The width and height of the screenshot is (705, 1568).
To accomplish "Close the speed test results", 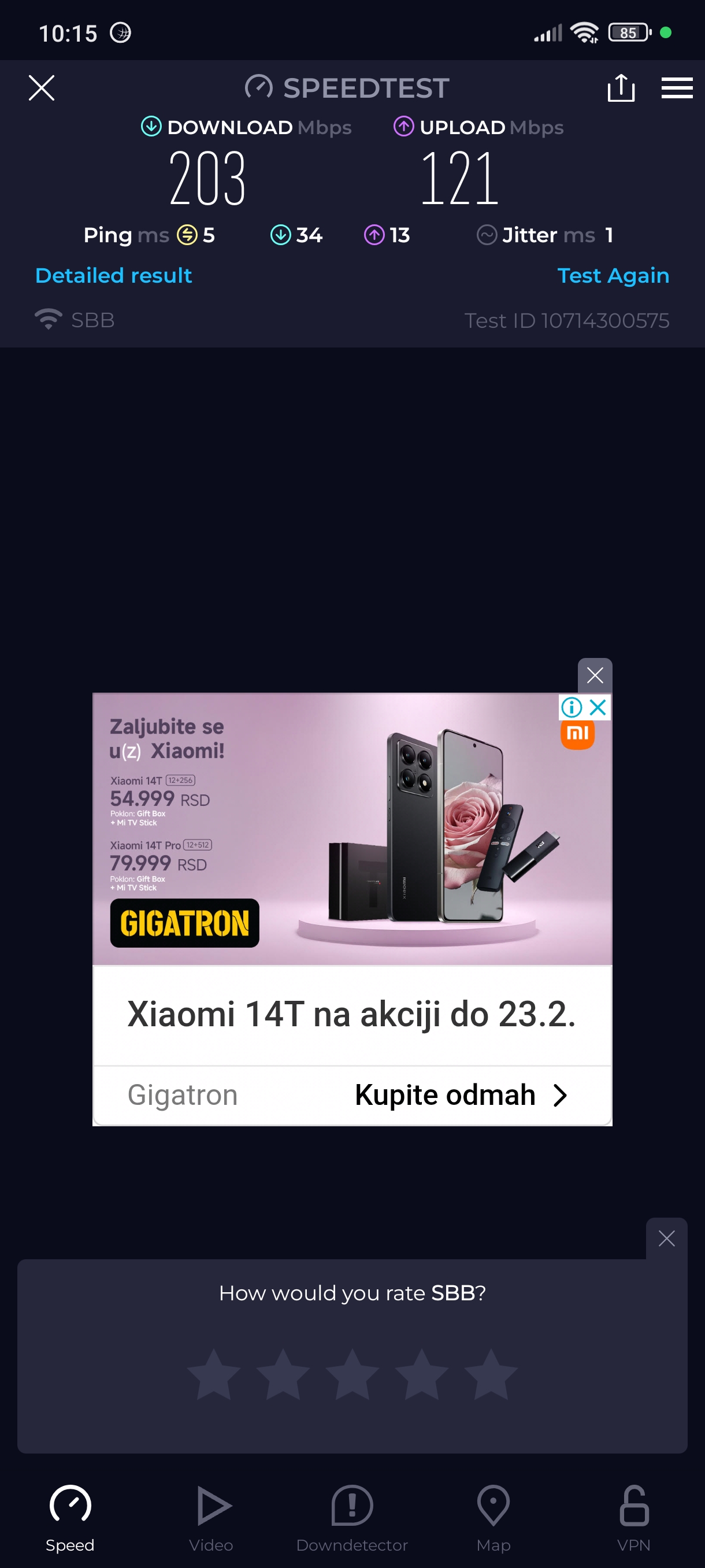I will tap(42, 88).
